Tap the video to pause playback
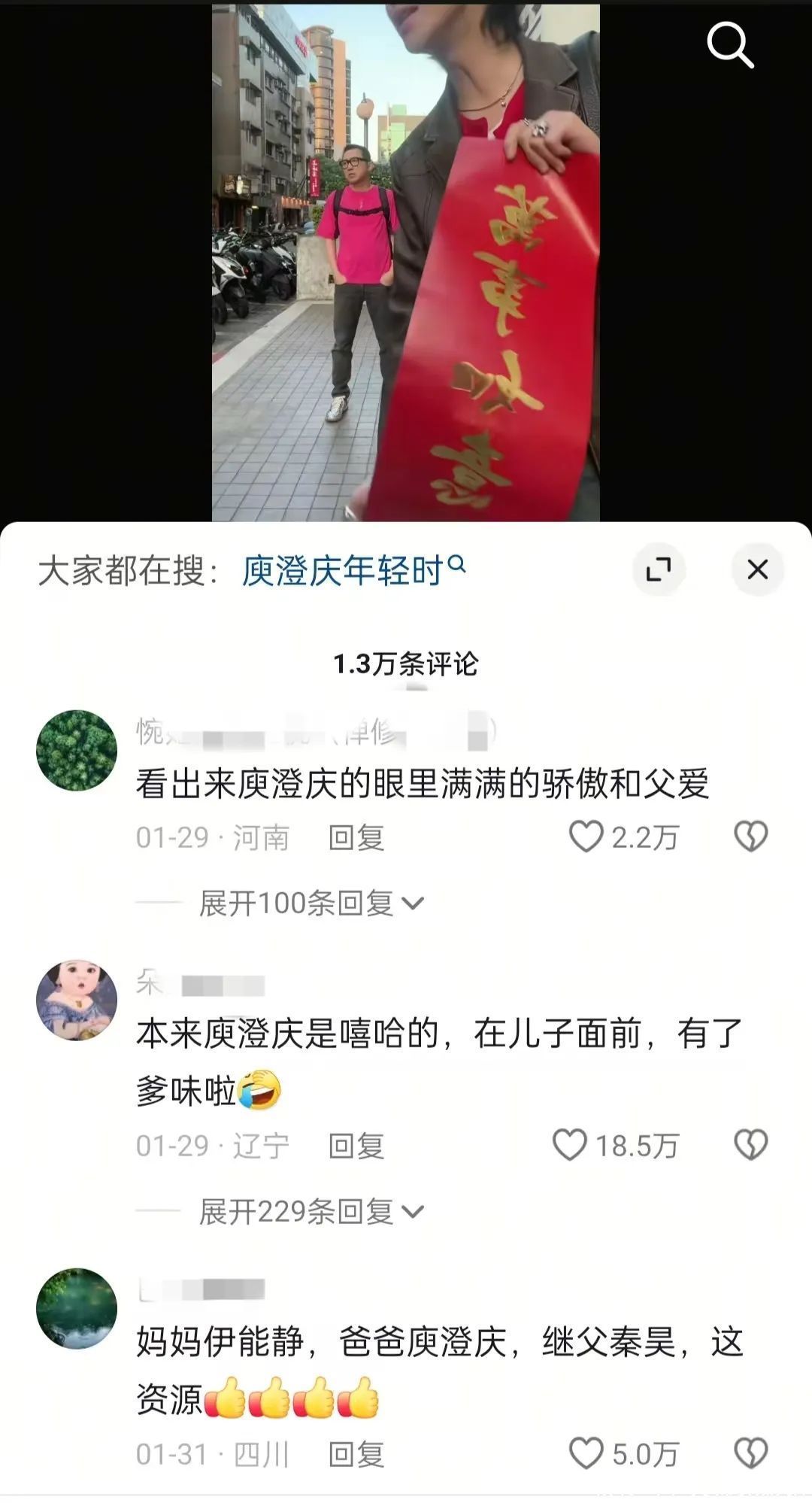812x1503 pixels. (x=405, y=263)
